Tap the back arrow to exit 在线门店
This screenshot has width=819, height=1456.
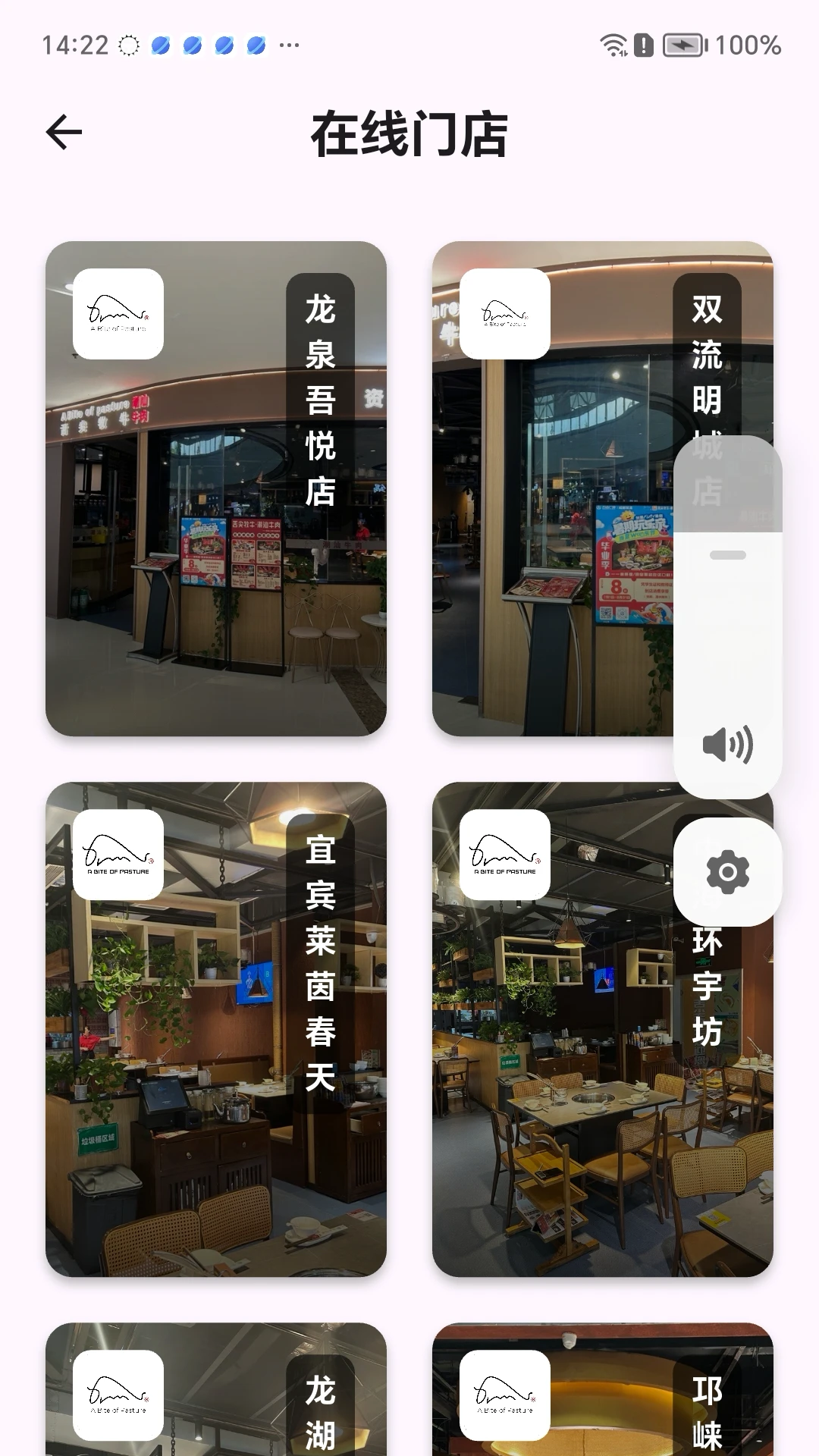[64, 132]
